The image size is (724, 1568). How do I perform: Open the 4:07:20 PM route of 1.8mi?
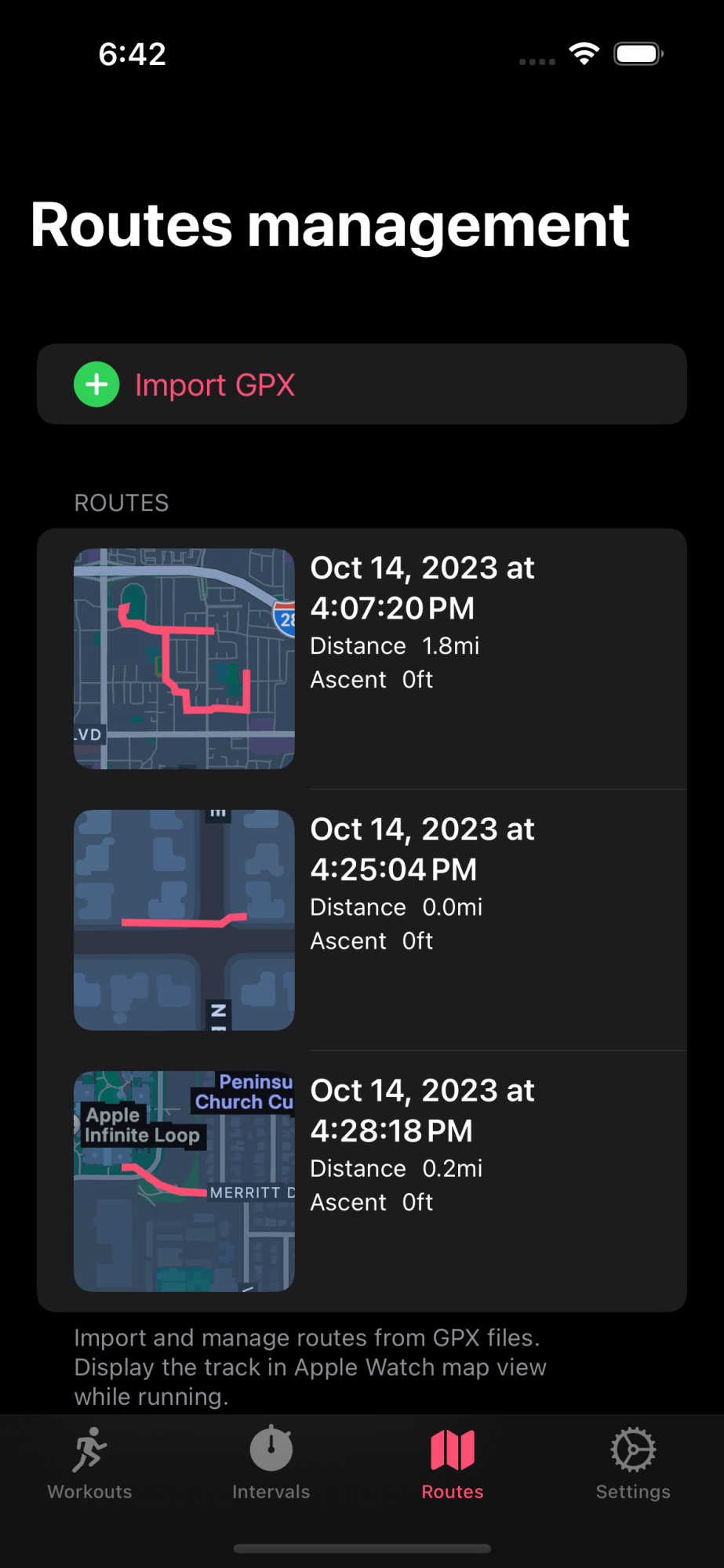click(x=362, y=659)
